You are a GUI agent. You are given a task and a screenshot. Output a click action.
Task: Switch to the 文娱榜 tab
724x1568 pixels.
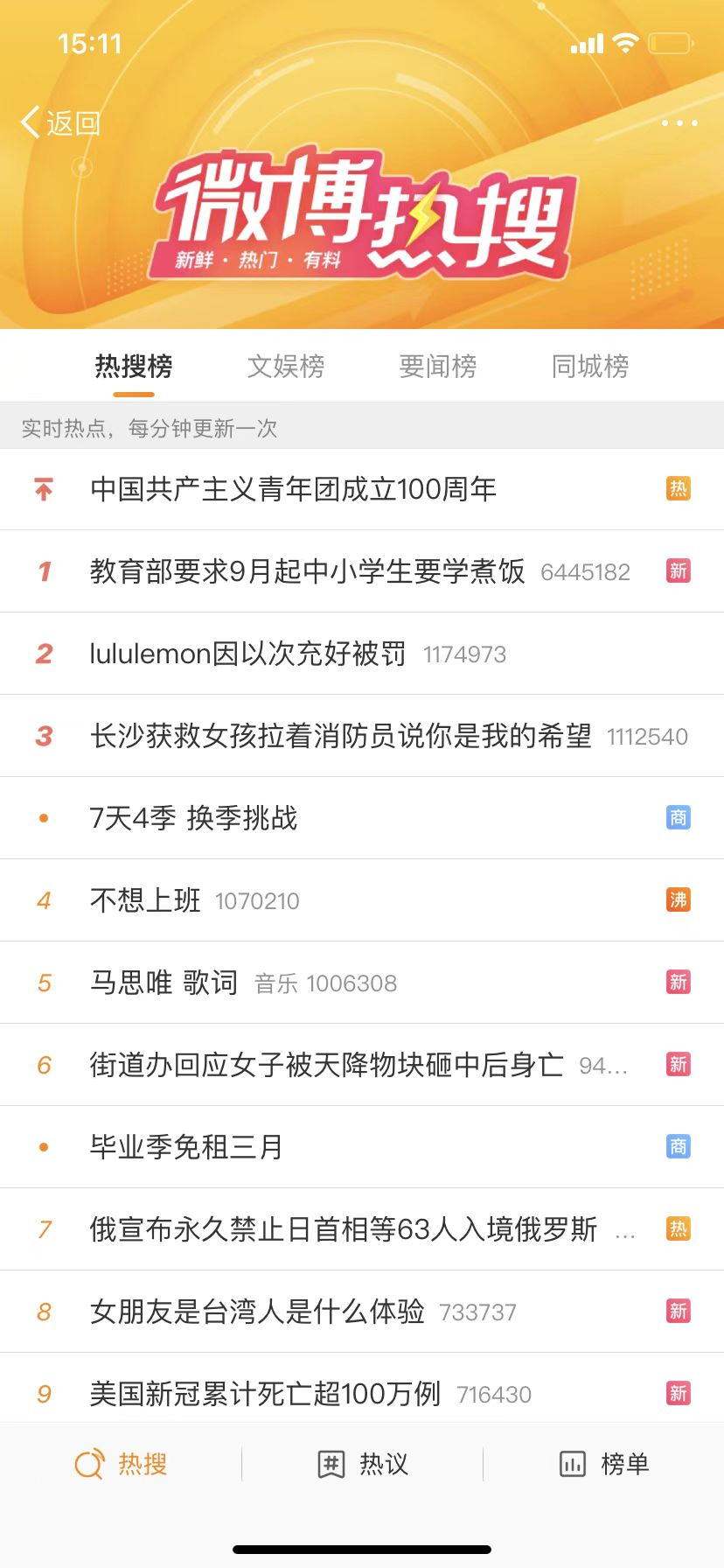coord(286,366)
